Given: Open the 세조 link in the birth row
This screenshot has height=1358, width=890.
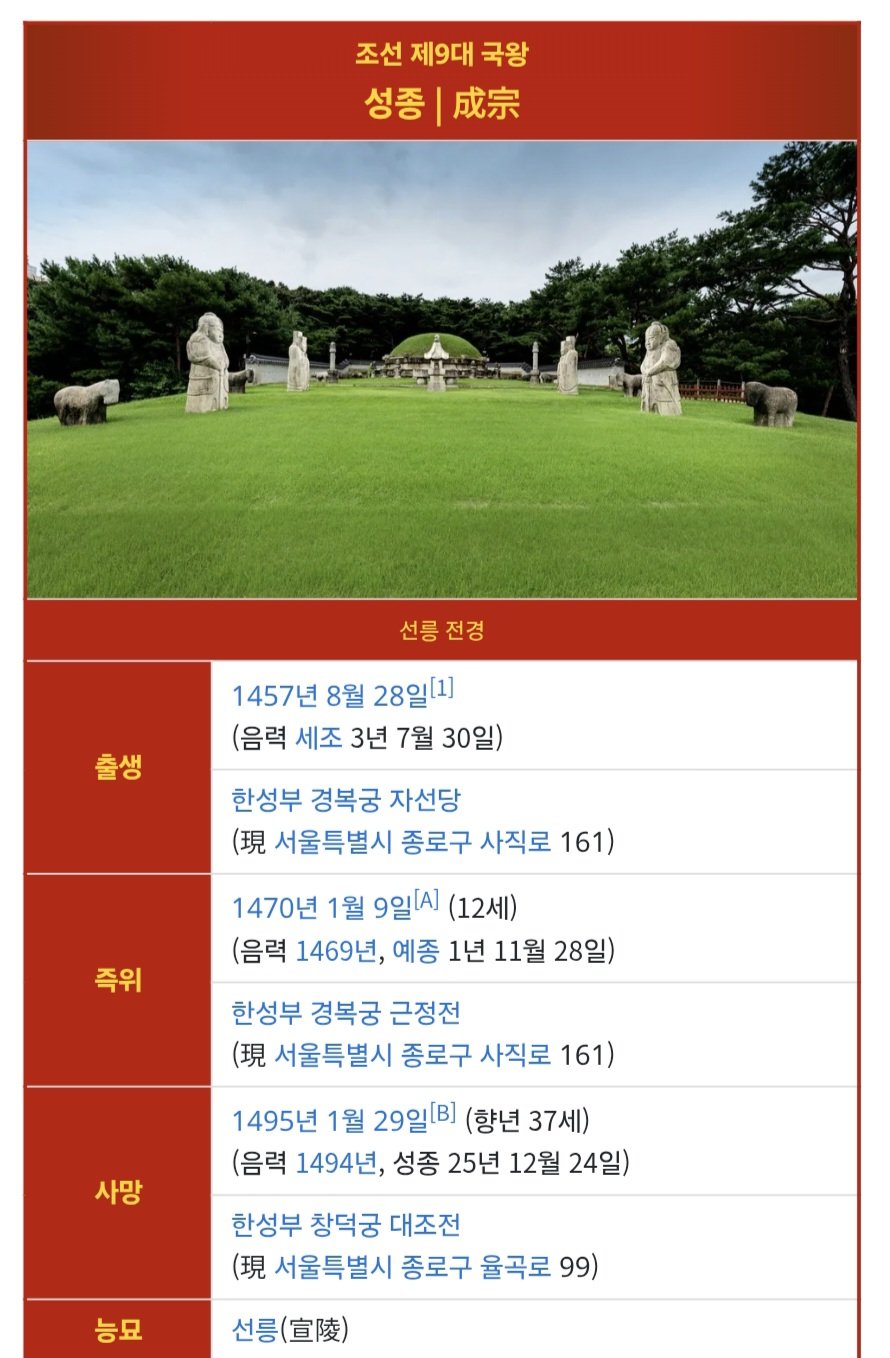Looking at the screenshot, I should pyautogui.click(x=319, y=738).
